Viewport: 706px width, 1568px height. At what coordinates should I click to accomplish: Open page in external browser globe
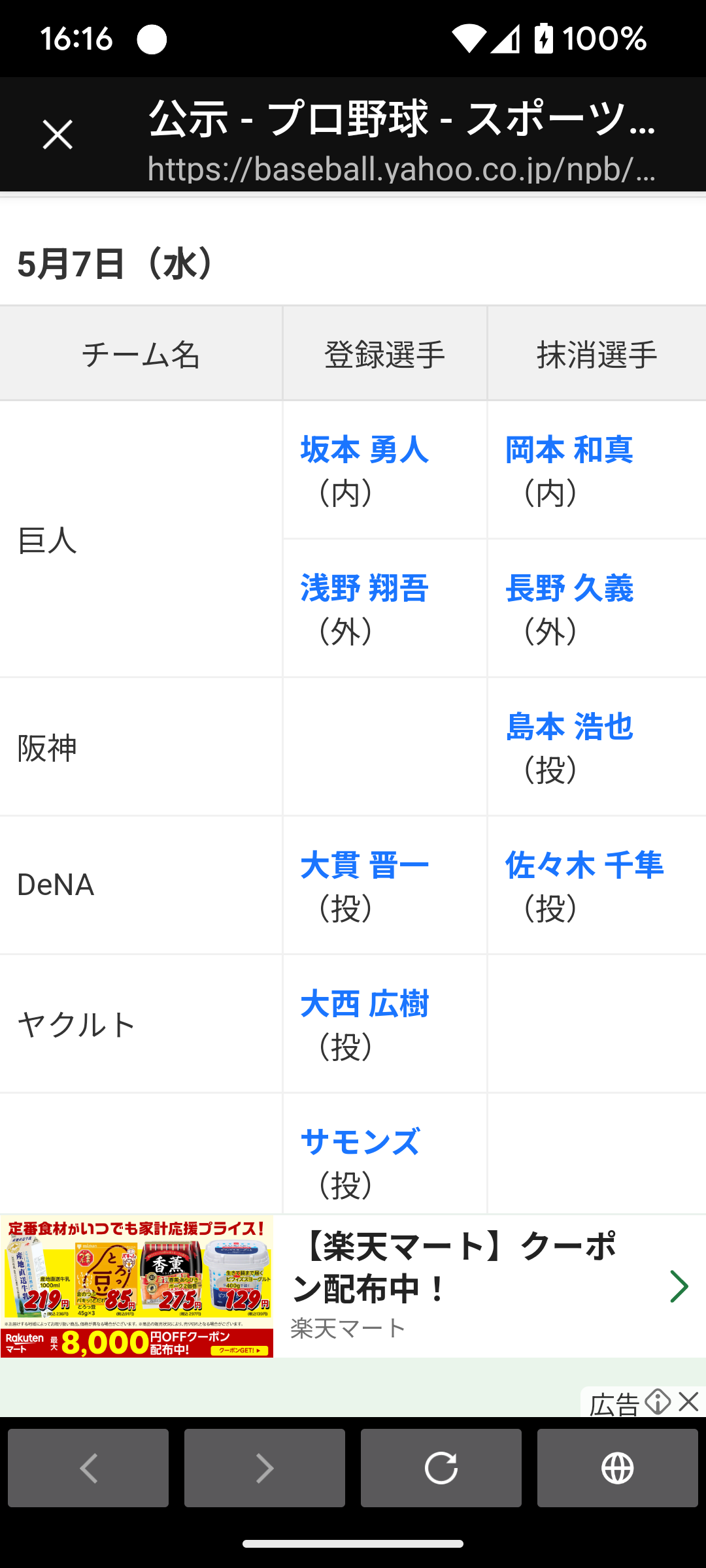point(618,1468)
